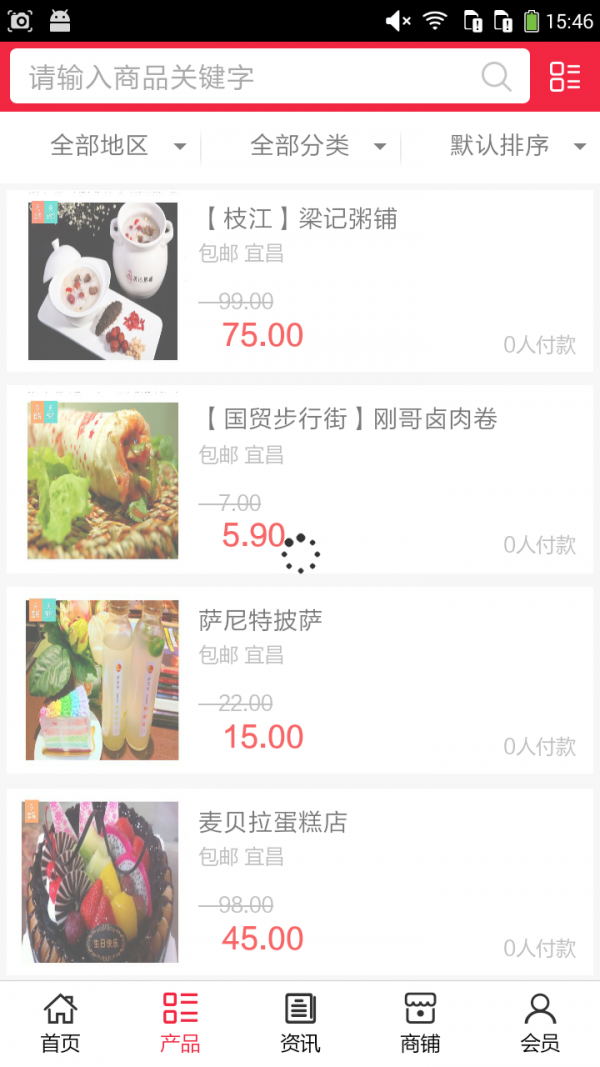This screenshot has width=600, height=1067.
Task: Tap the magnifier search icon
Action: click(496, 77)
